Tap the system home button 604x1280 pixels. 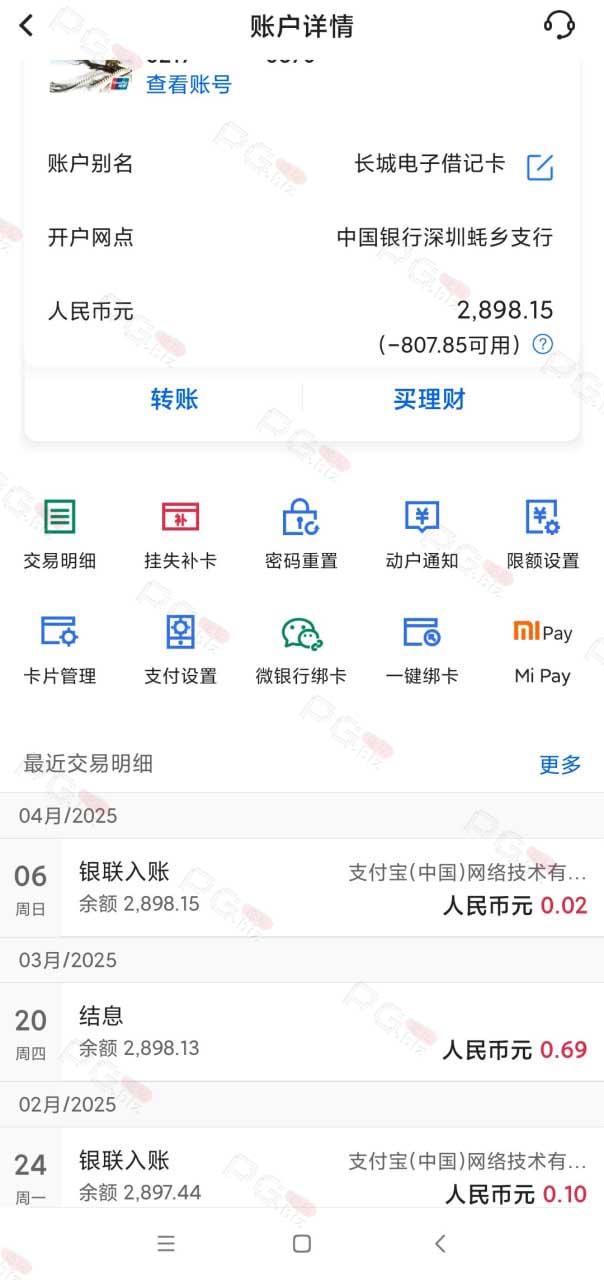pos(302,1244)
